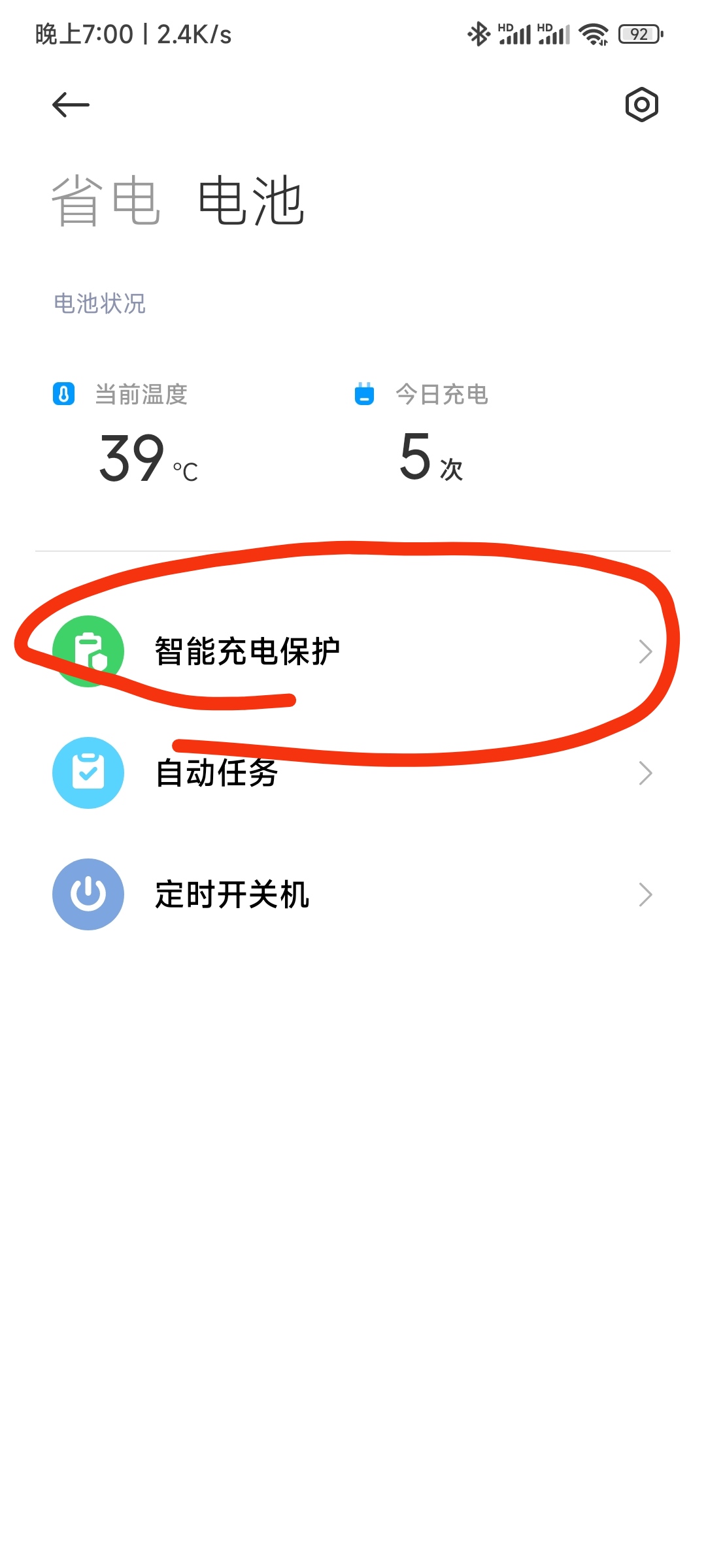The width and height of the screenshot is (706, 1568).
Task: Switch to the 省电 tab
Action: point(106,201)
